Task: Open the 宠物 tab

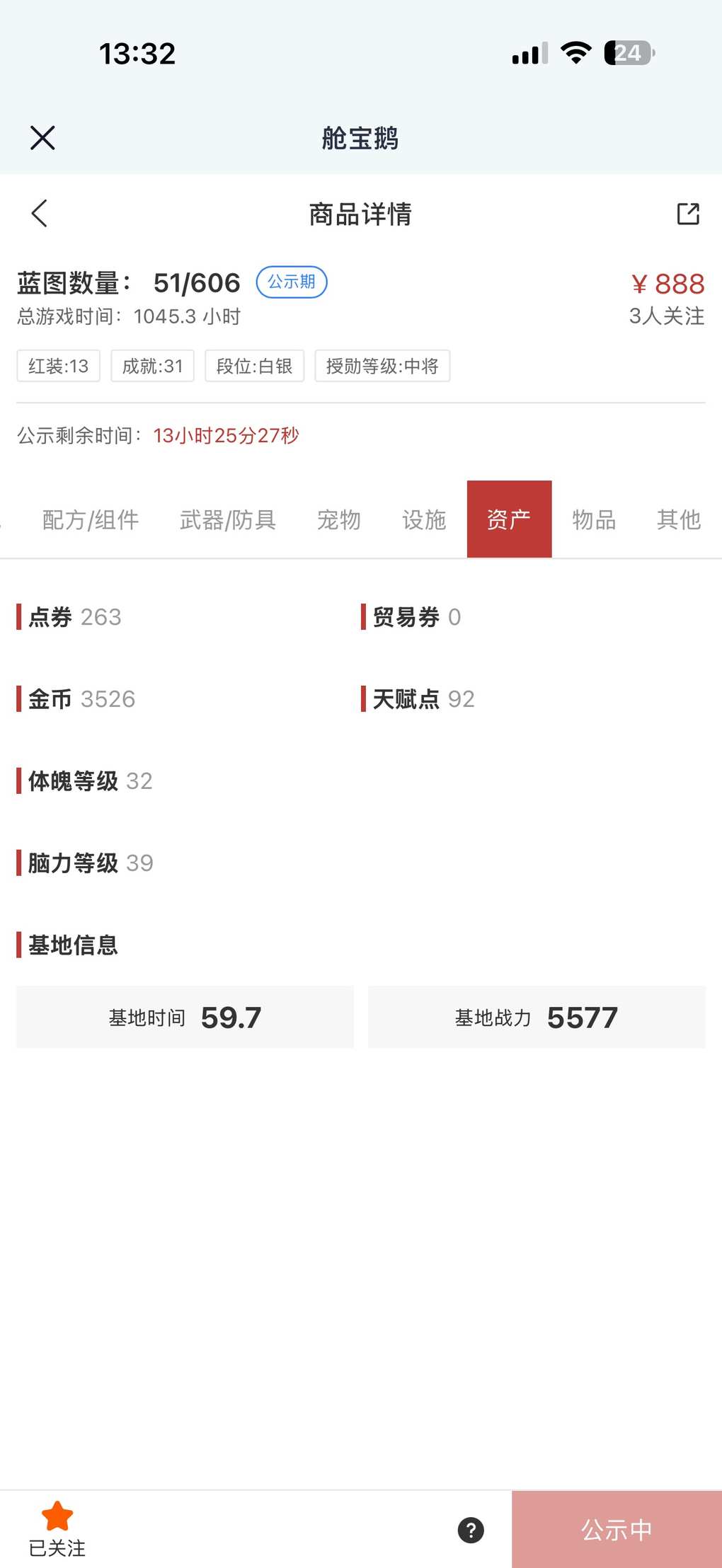Action: [x=338, y=520]
